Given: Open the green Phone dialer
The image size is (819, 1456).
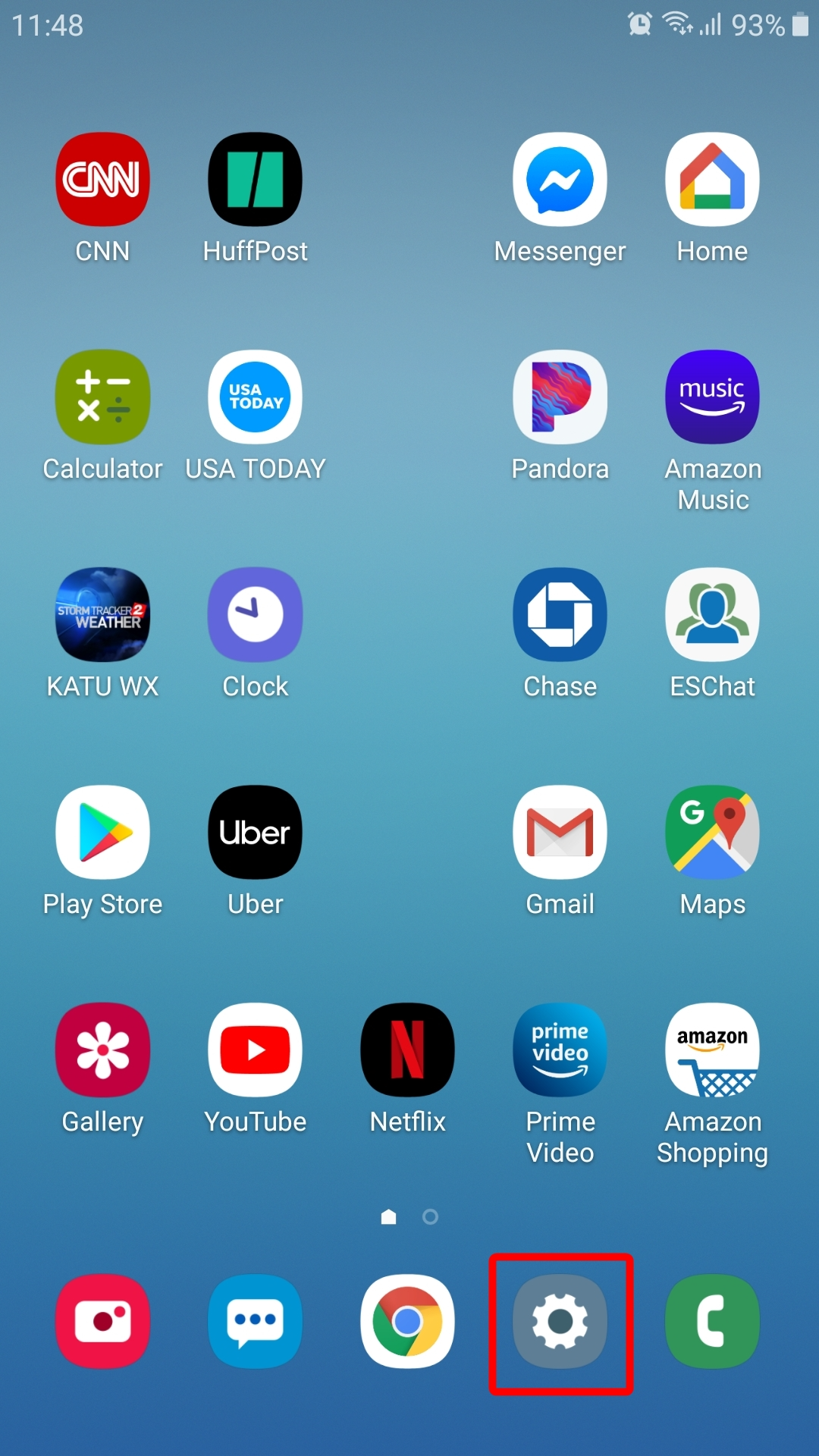Looking at the screenshot, I should click(712, 1321).
